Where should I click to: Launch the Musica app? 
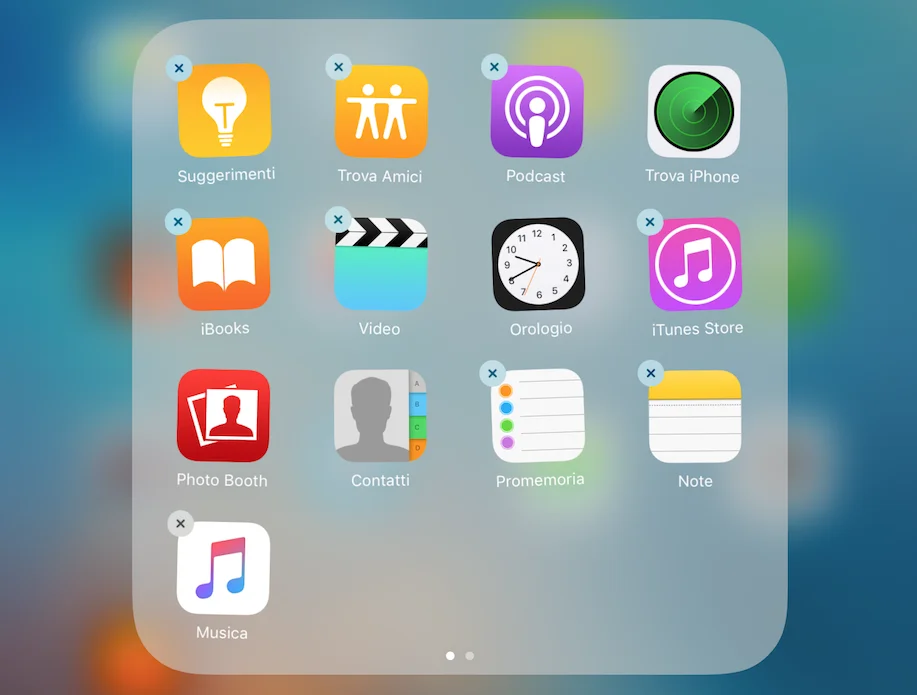coord(223,568)
